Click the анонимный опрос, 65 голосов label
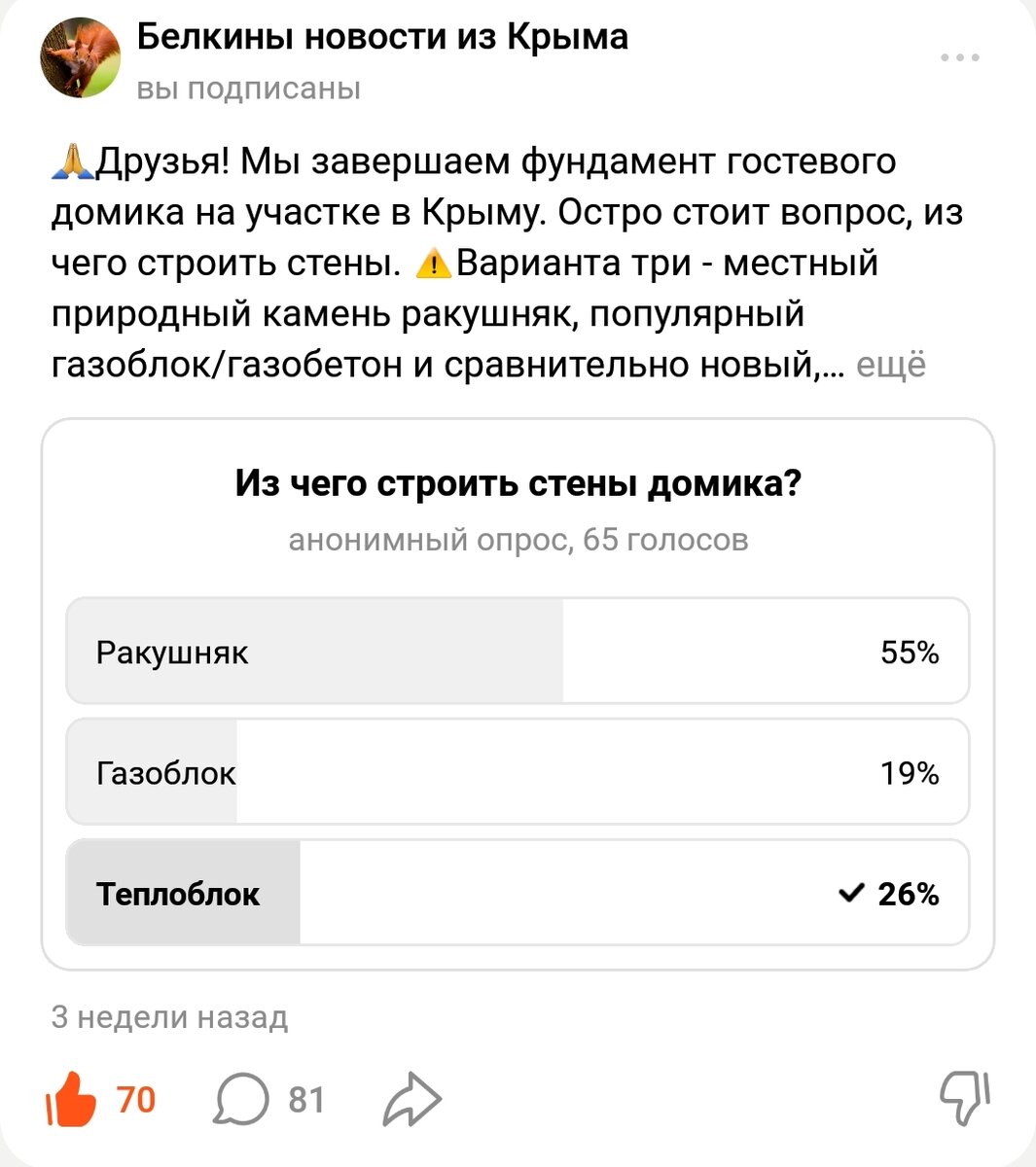The height and width of the screenshot is (1167, 1036). point(518,540)
